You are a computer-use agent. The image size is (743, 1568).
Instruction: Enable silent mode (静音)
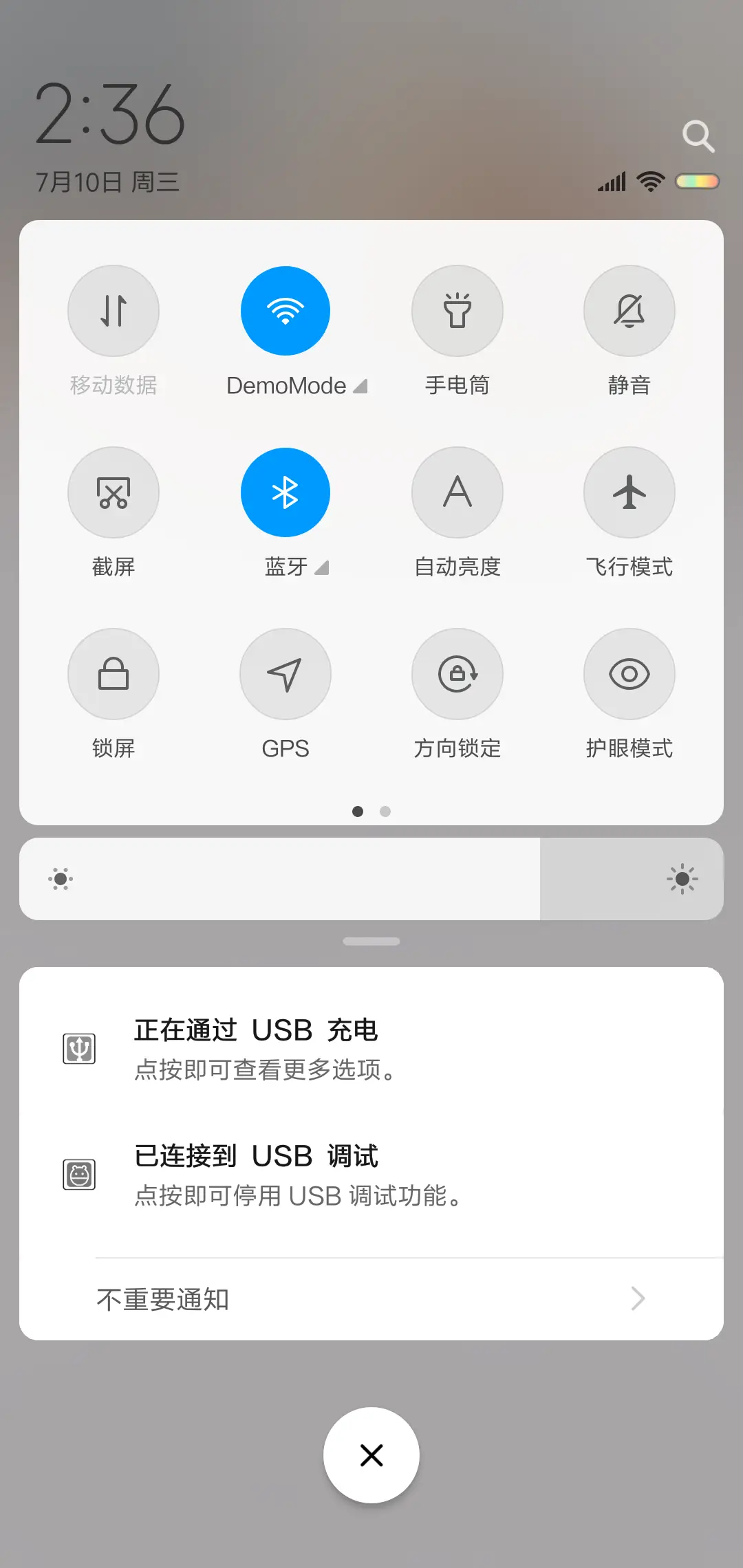[x=629, y=311]
